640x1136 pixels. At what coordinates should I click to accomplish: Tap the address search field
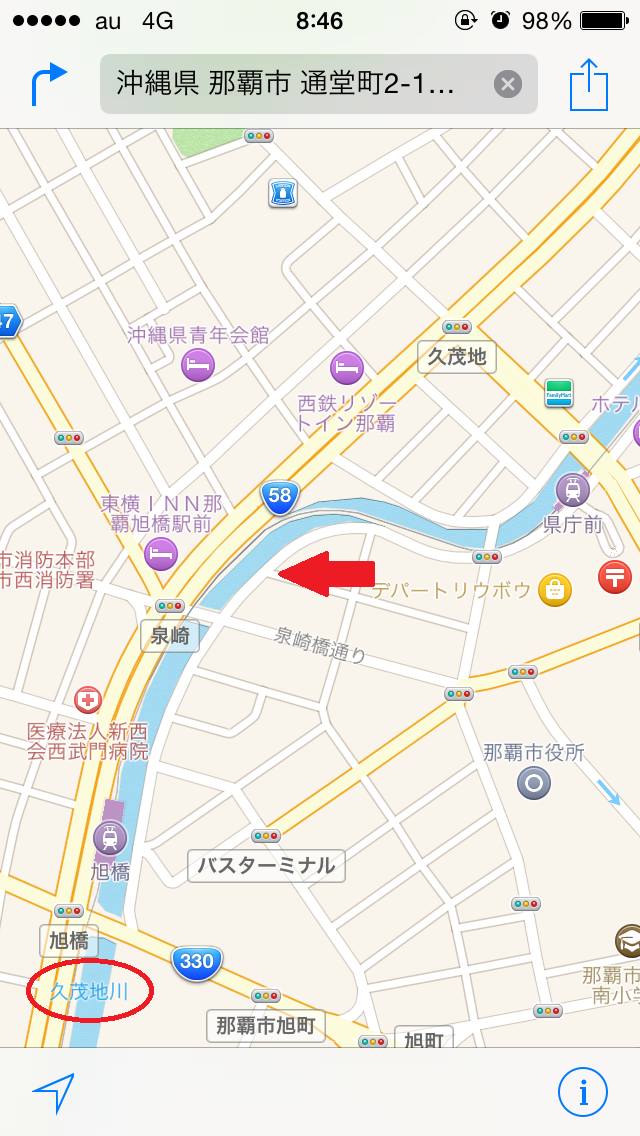pos(319,84)
